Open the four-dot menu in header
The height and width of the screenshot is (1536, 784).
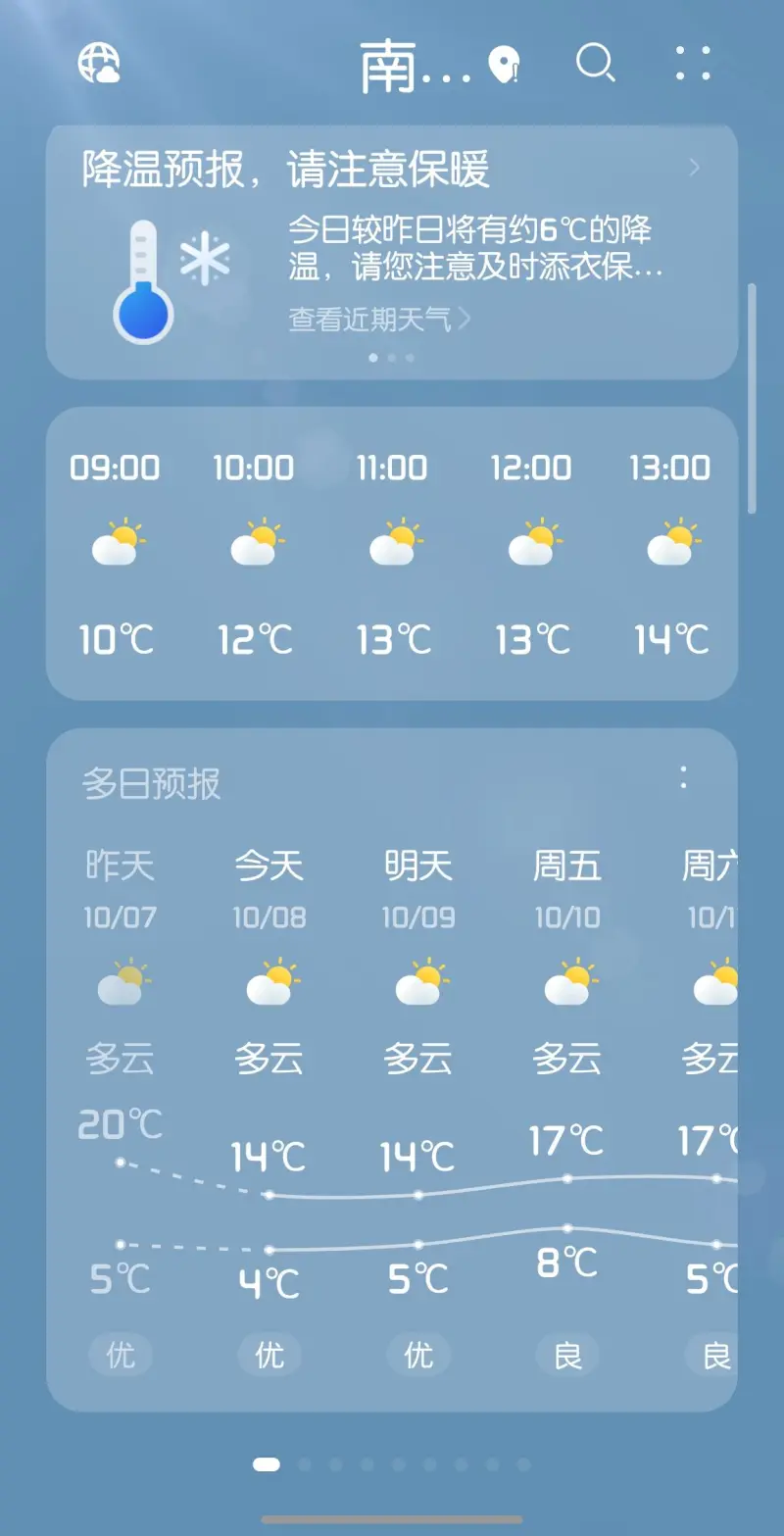click(x=693, y=64)
